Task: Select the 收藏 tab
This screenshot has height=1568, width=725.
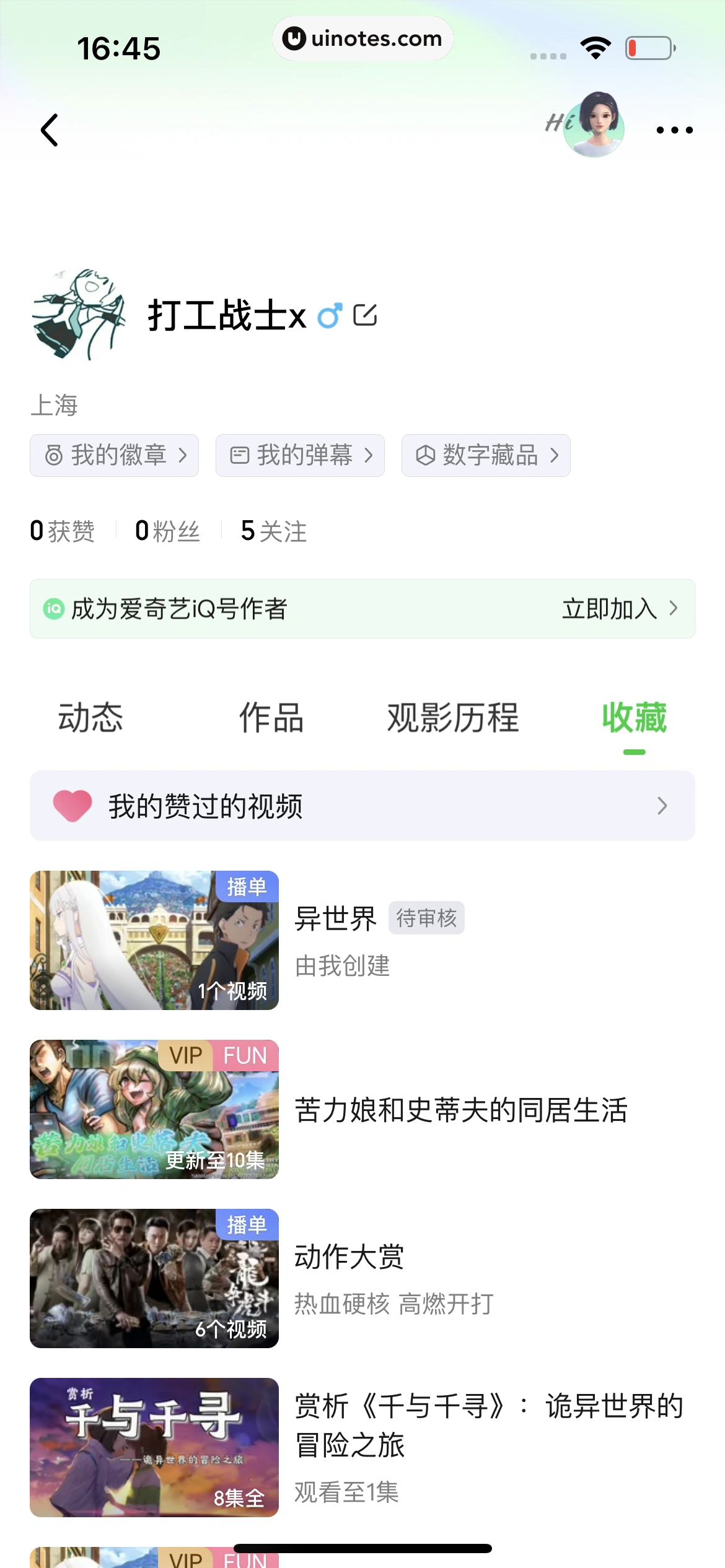Action: pyautogui.click(x=634, y=718)
